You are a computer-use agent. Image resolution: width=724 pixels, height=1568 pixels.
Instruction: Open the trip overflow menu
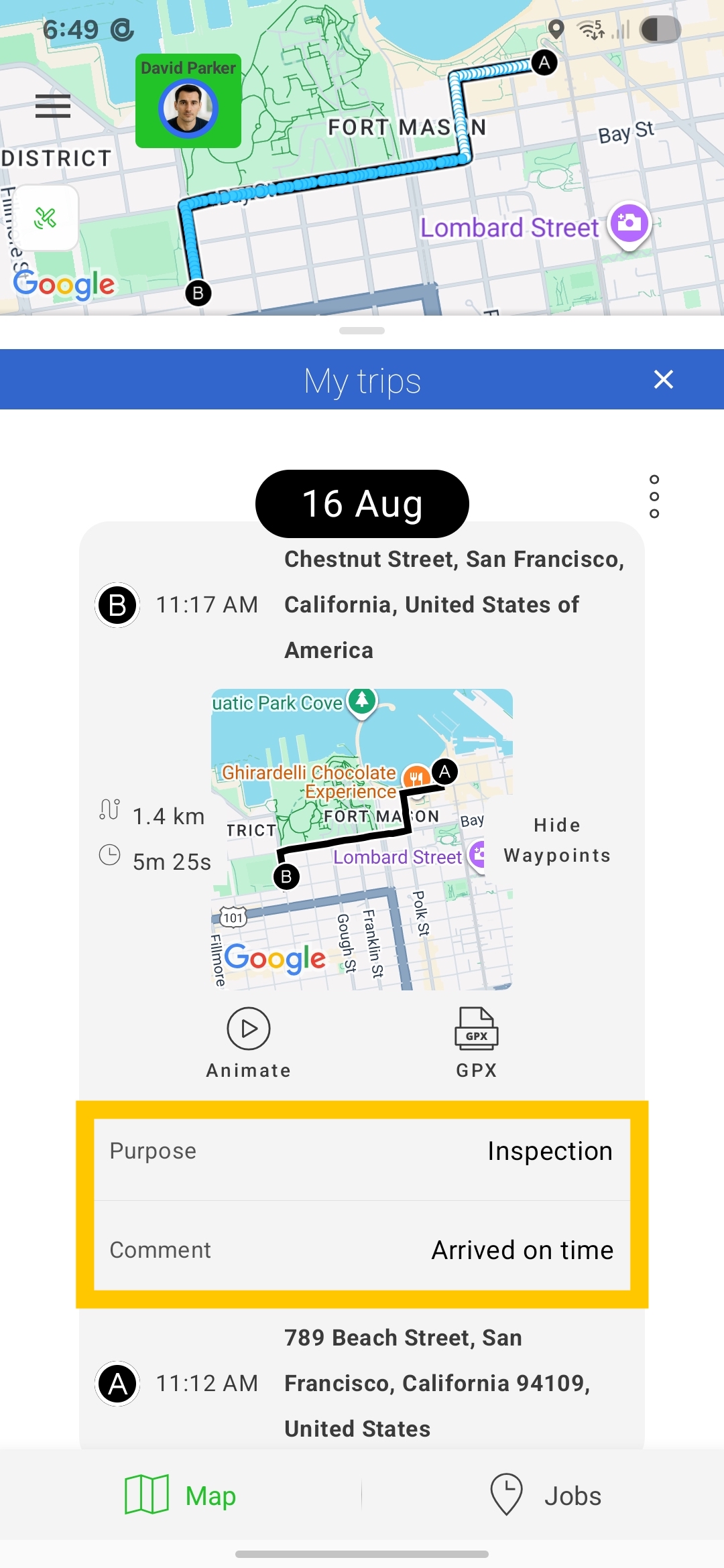coord(654,497)
